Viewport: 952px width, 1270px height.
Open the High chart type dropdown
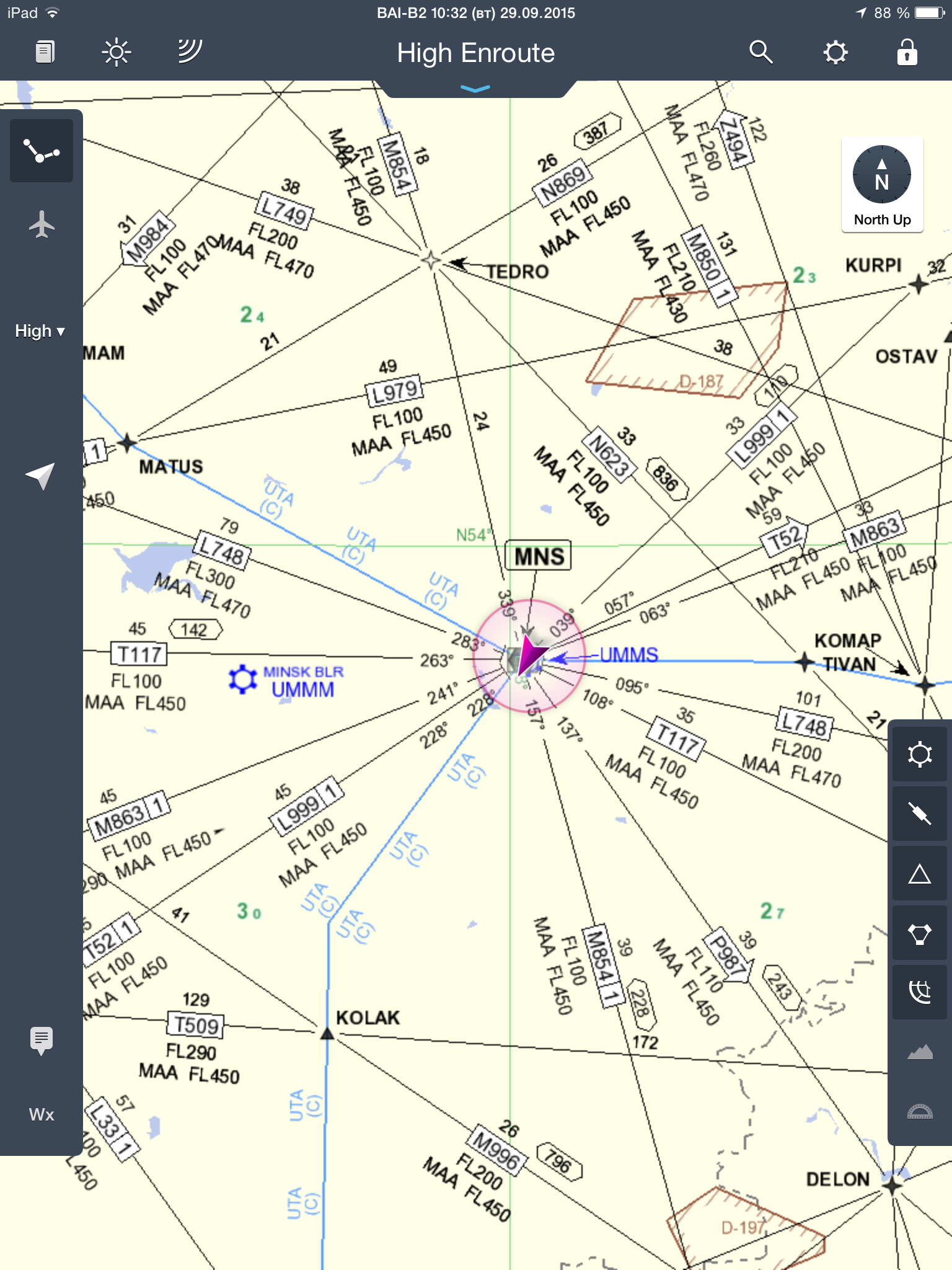[x=40, y=331]
